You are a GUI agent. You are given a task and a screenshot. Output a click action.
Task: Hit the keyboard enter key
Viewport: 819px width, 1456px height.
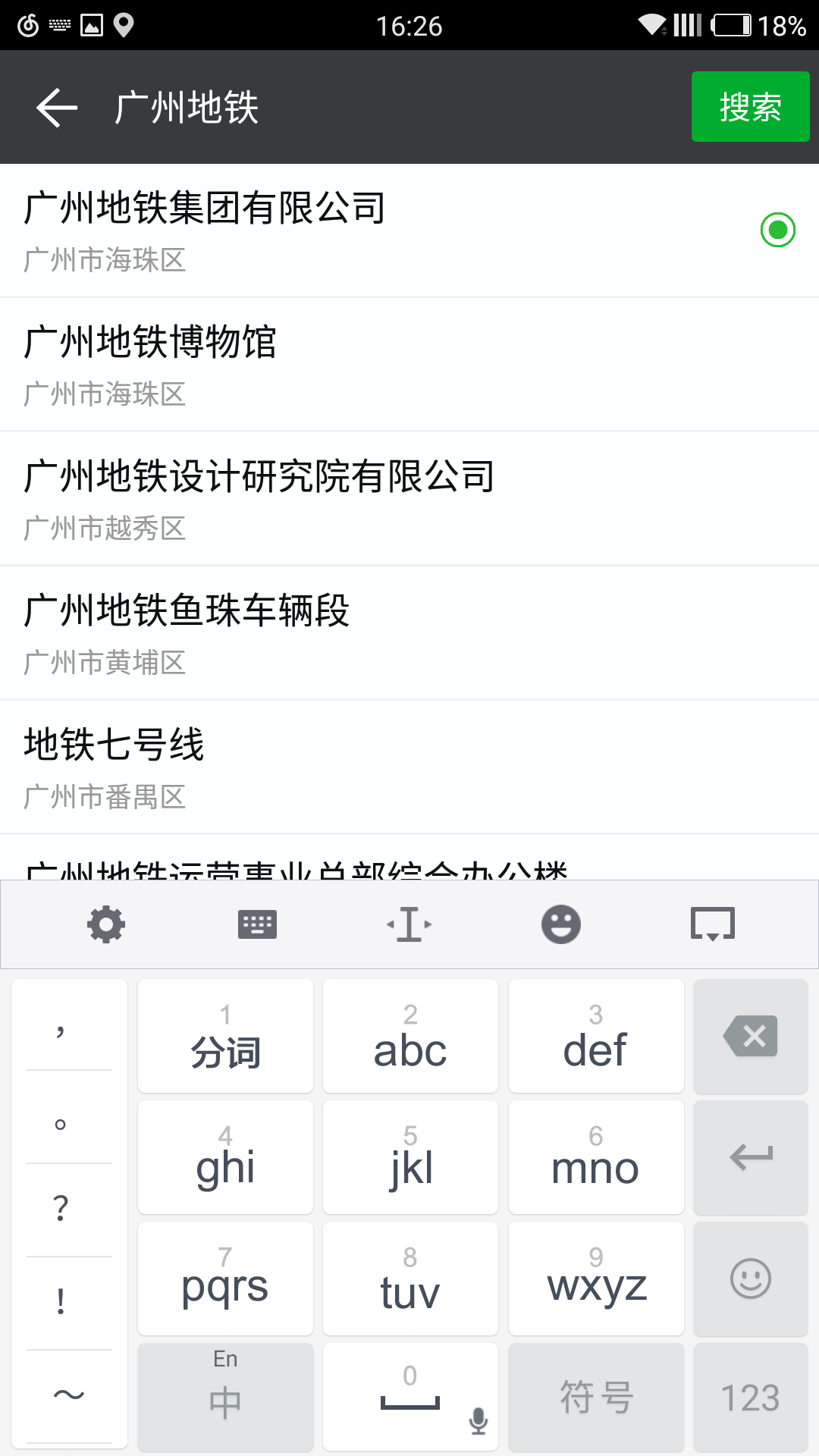click(751, 1157)
